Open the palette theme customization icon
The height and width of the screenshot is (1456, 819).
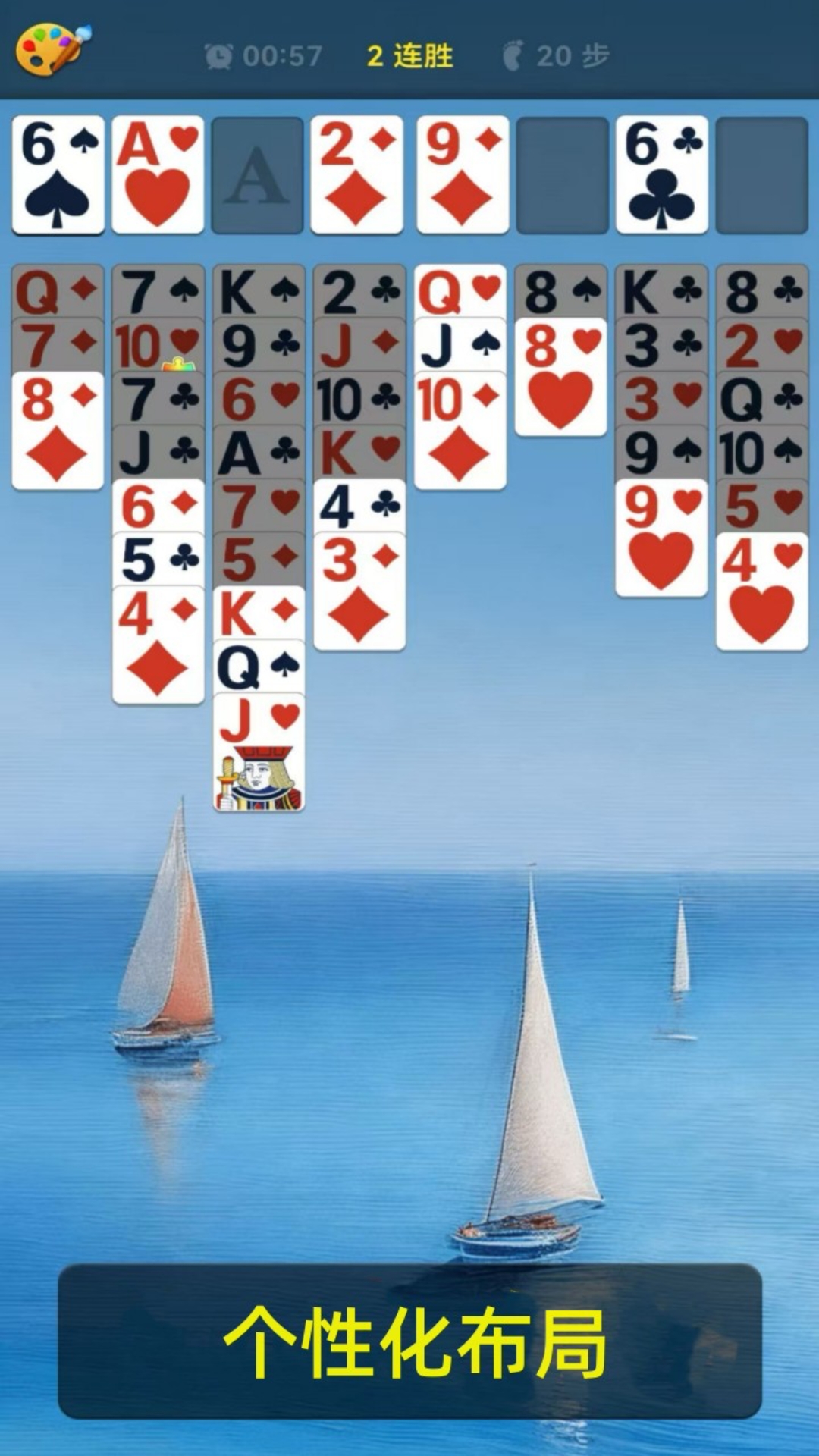52,49
